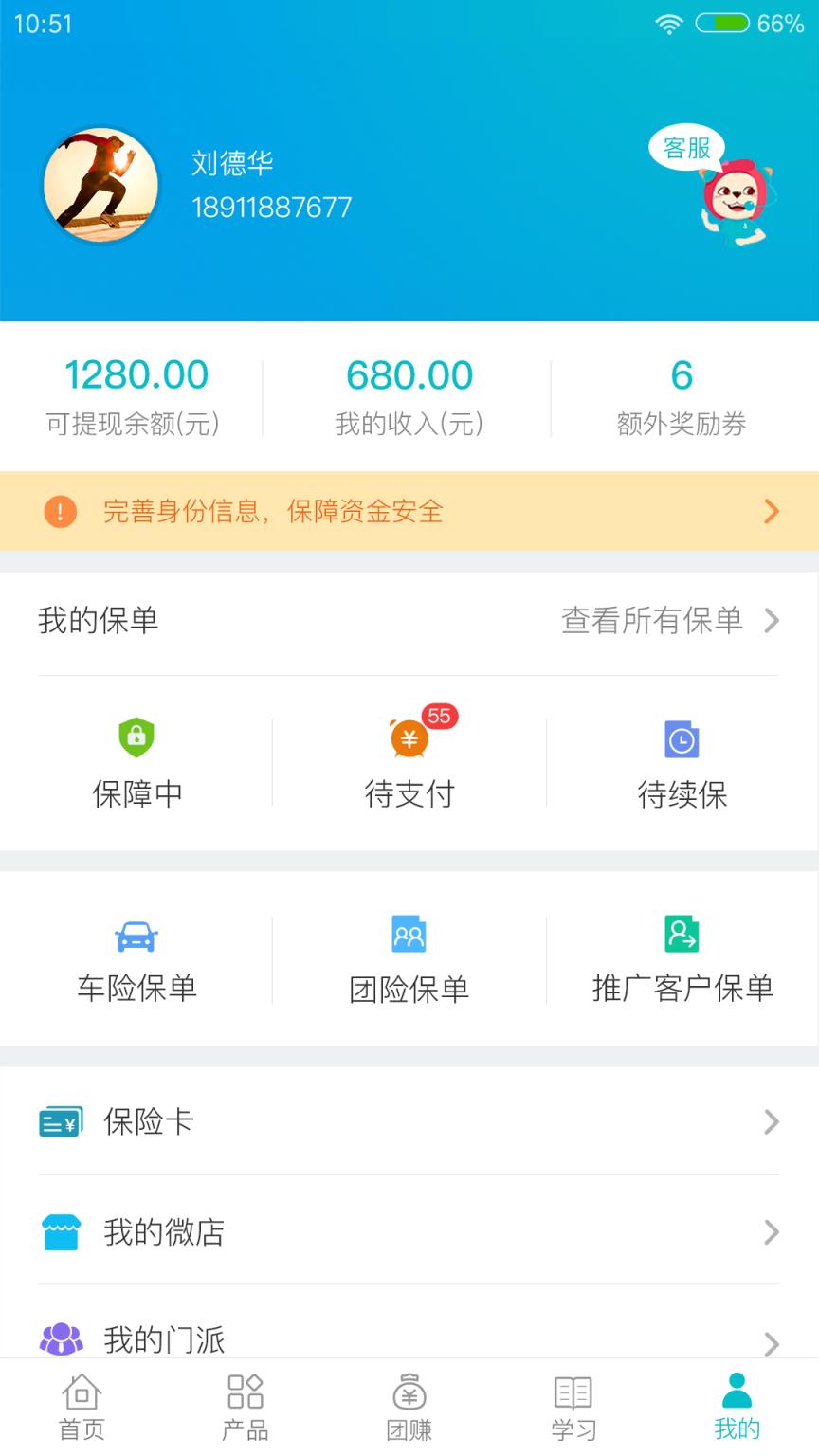Screen dimensions: 819x1456
Task: Expand the identity warning banner chevron
Action: tap(772, 511)
